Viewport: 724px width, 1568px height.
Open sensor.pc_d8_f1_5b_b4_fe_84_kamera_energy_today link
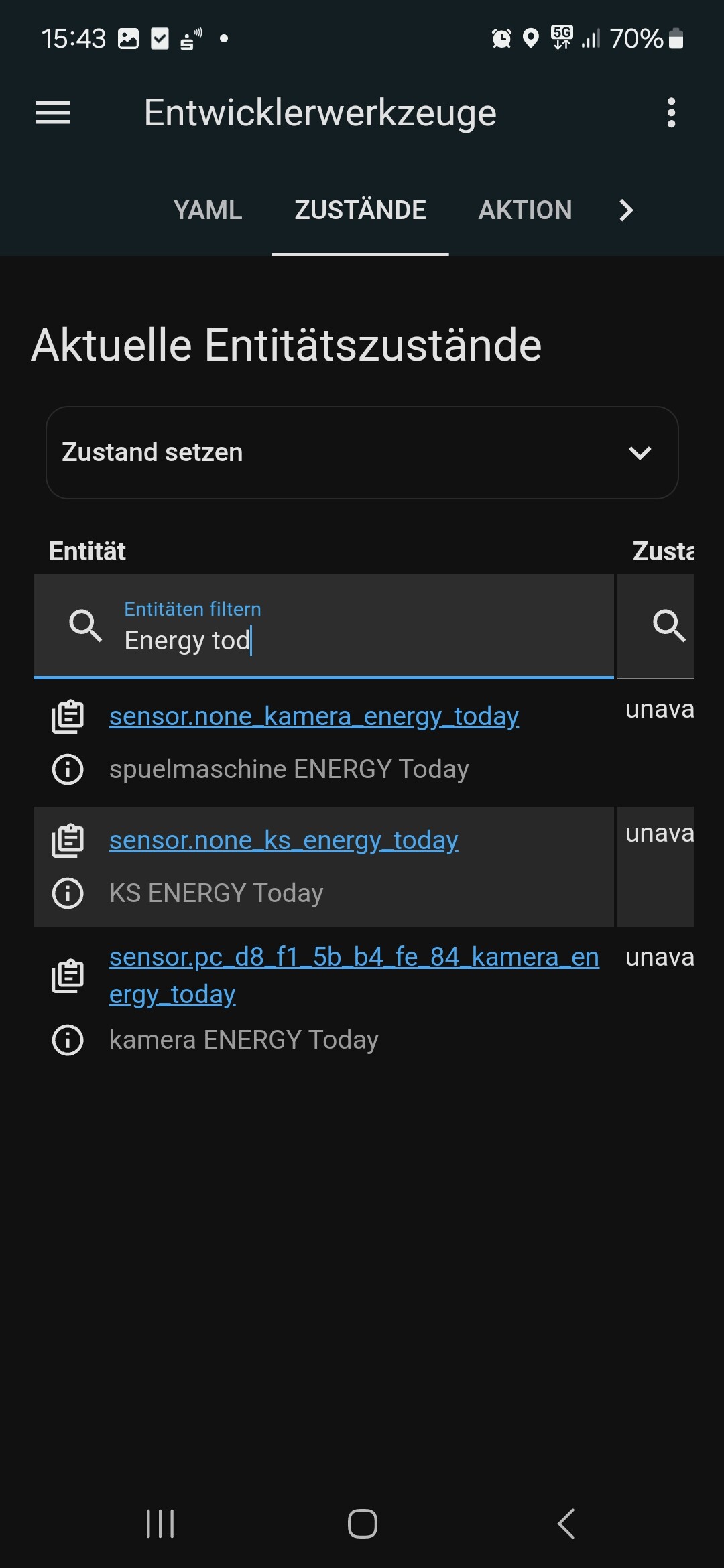point(354,976)
